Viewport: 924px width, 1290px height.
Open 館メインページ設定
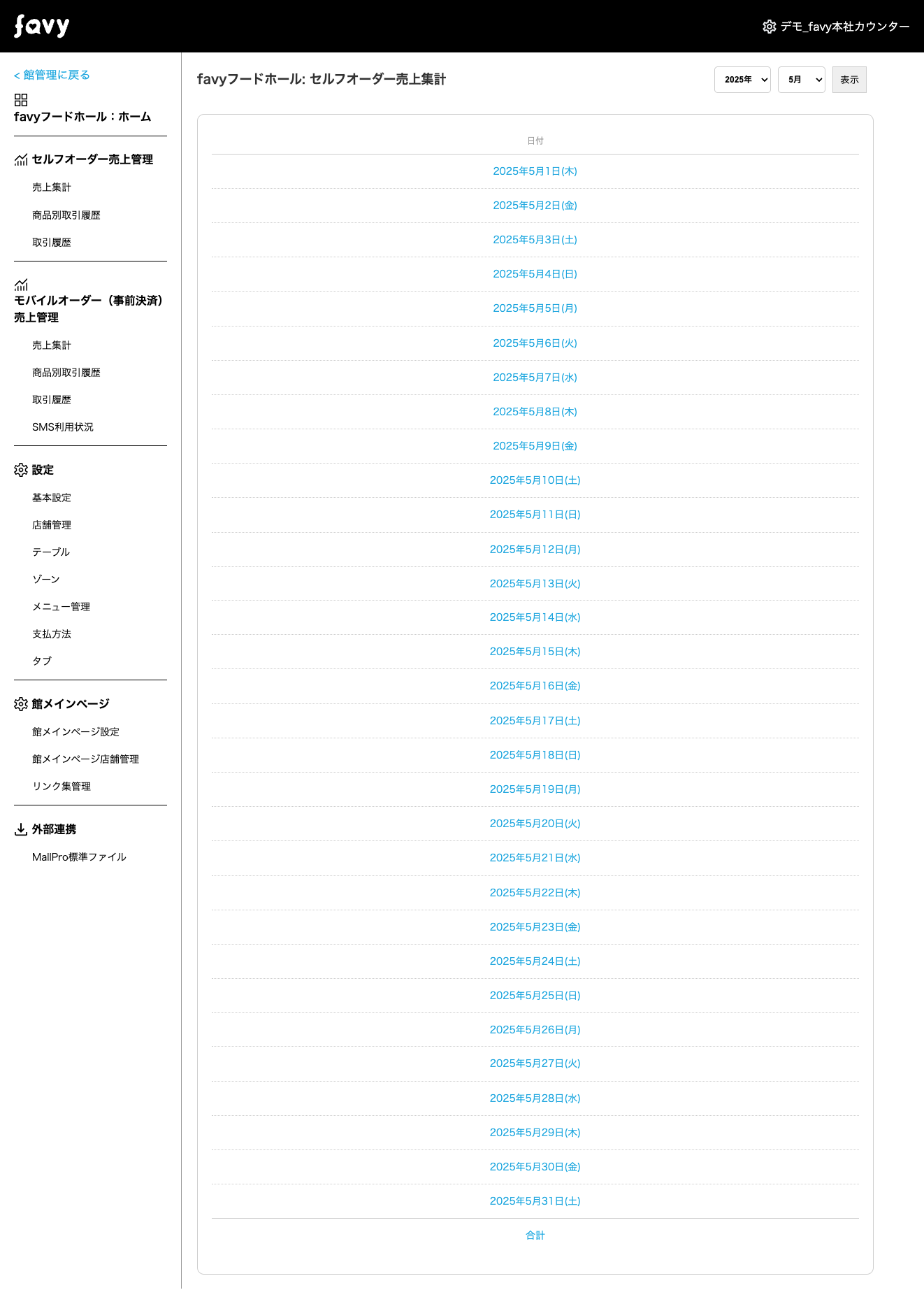pos(75,732)
